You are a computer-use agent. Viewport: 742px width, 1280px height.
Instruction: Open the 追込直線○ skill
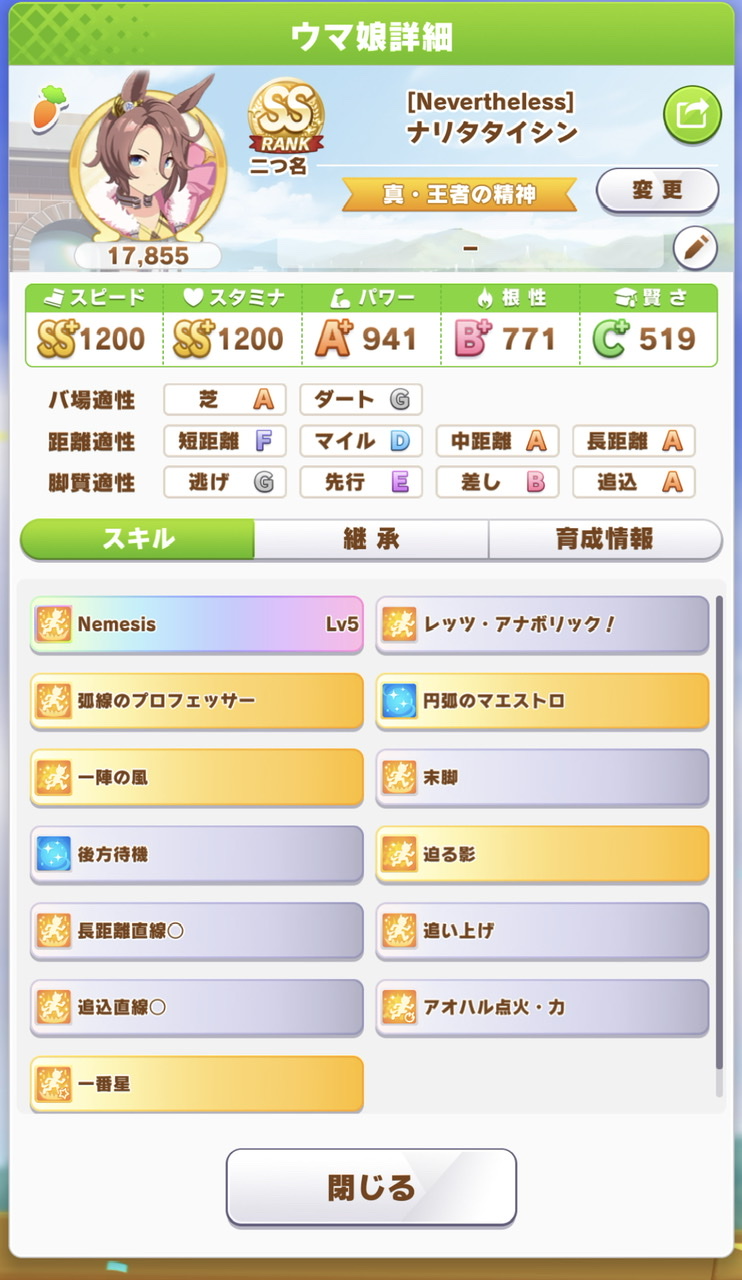click(x=197, y=1007)
